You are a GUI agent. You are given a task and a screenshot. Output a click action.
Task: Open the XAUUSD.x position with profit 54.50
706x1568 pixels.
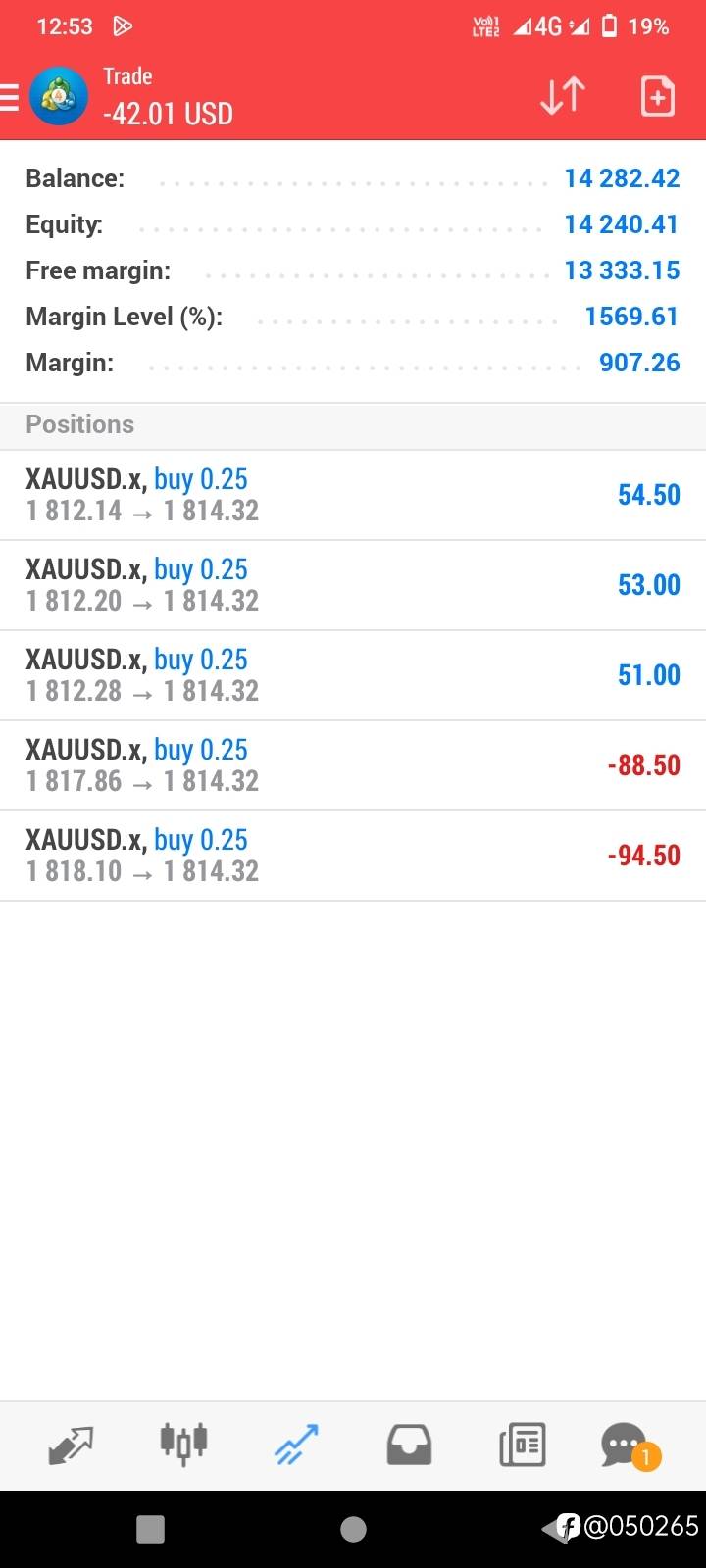pos(353,495)
